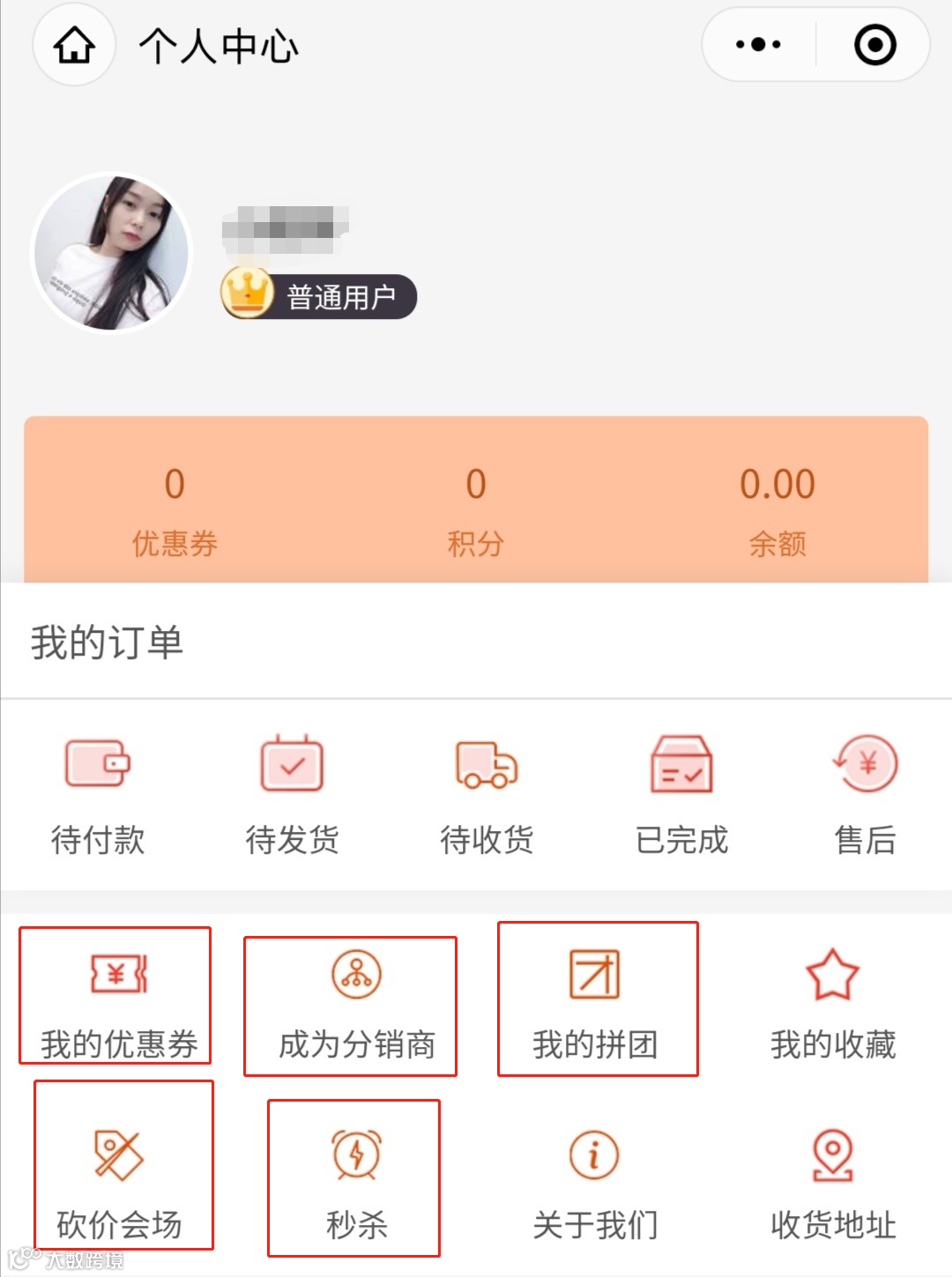This screenshot has width=952, height=1277.
Task: Go to 售后 after-sales
Action: [x=866, y=794]
